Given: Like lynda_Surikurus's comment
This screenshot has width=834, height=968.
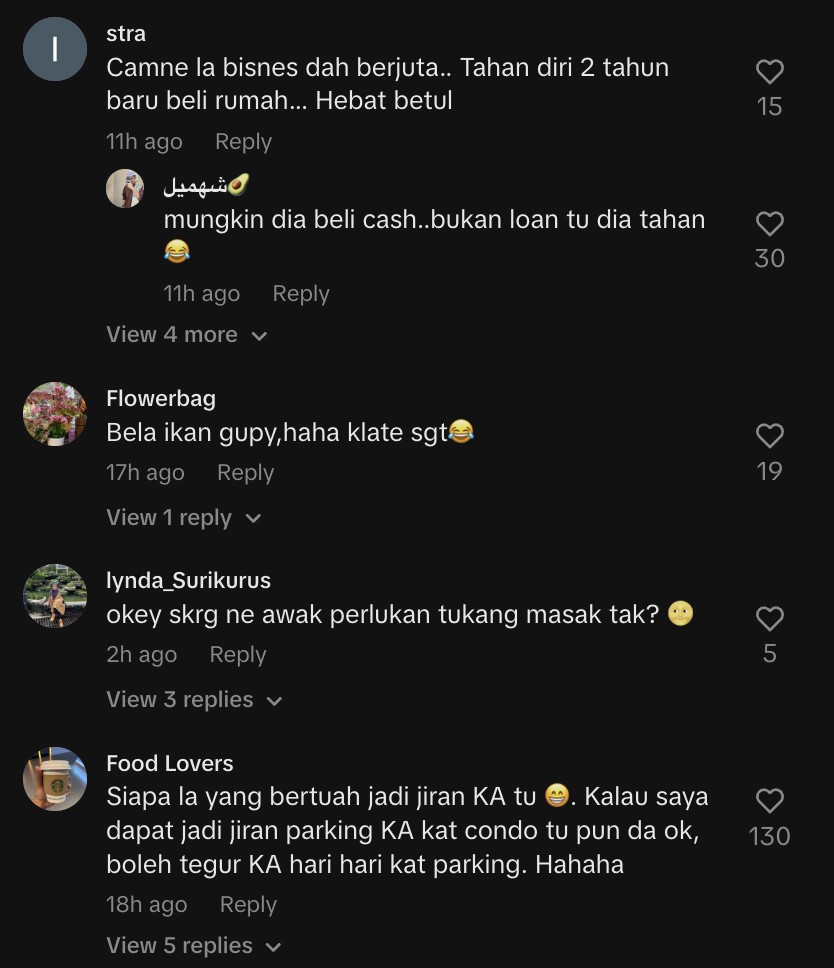Looking at the screenshot, I should click(x=769, y=619).
